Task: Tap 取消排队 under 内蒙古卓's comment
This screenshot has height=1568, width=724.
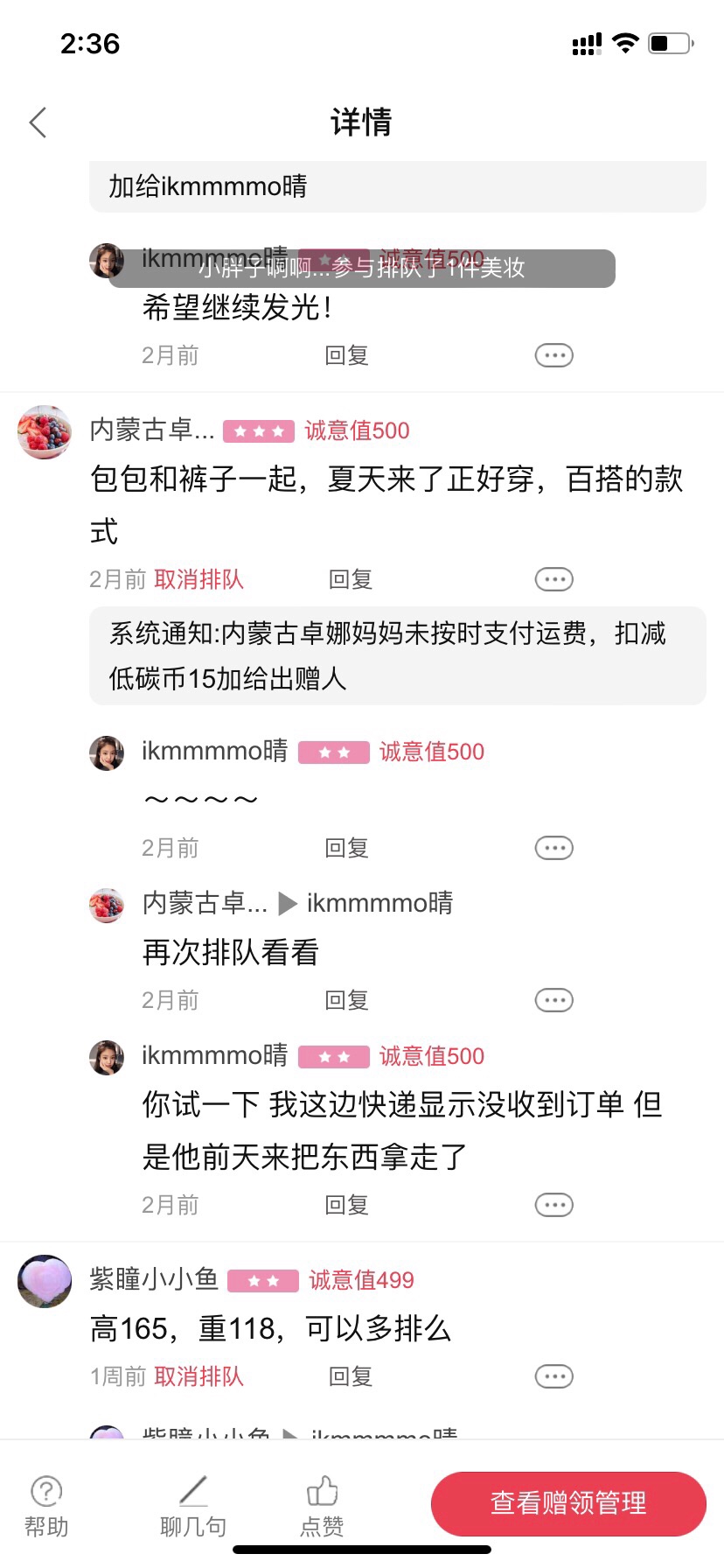Action: [198, 579]
